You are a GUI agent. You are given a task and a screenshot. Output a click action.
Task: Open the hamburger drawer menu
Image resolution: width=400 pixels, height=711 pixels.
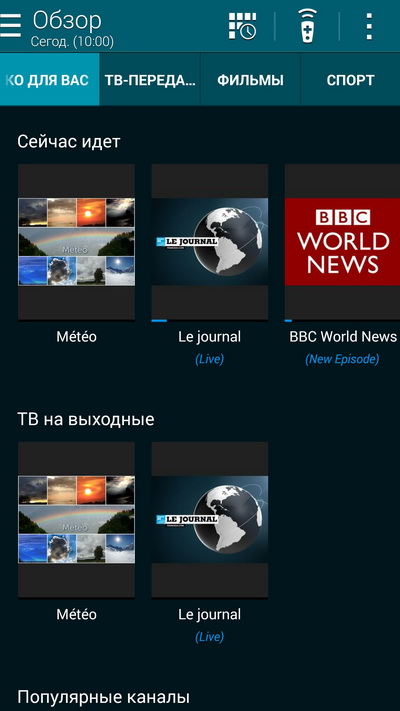11,25
